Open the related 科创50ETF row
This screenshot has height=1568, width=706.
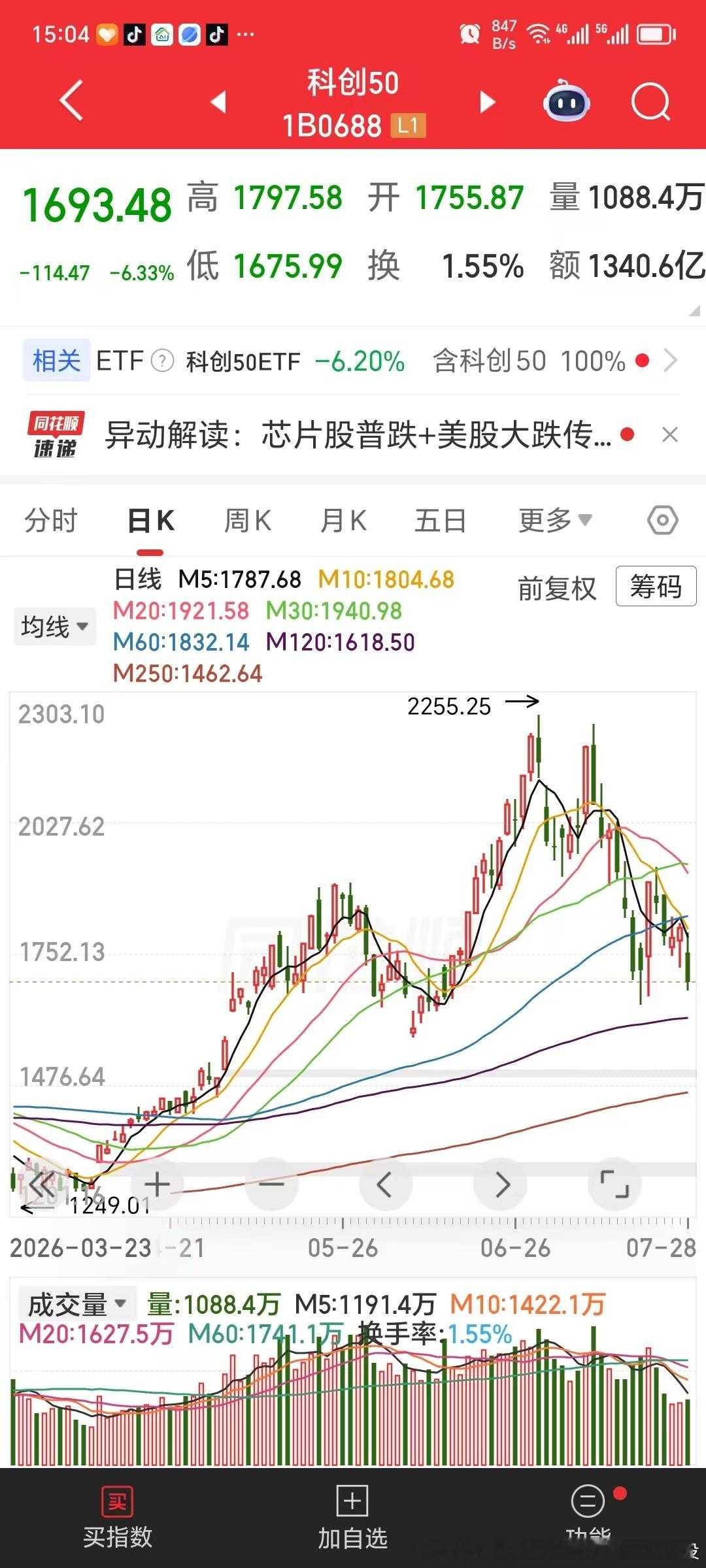[353, 361]
